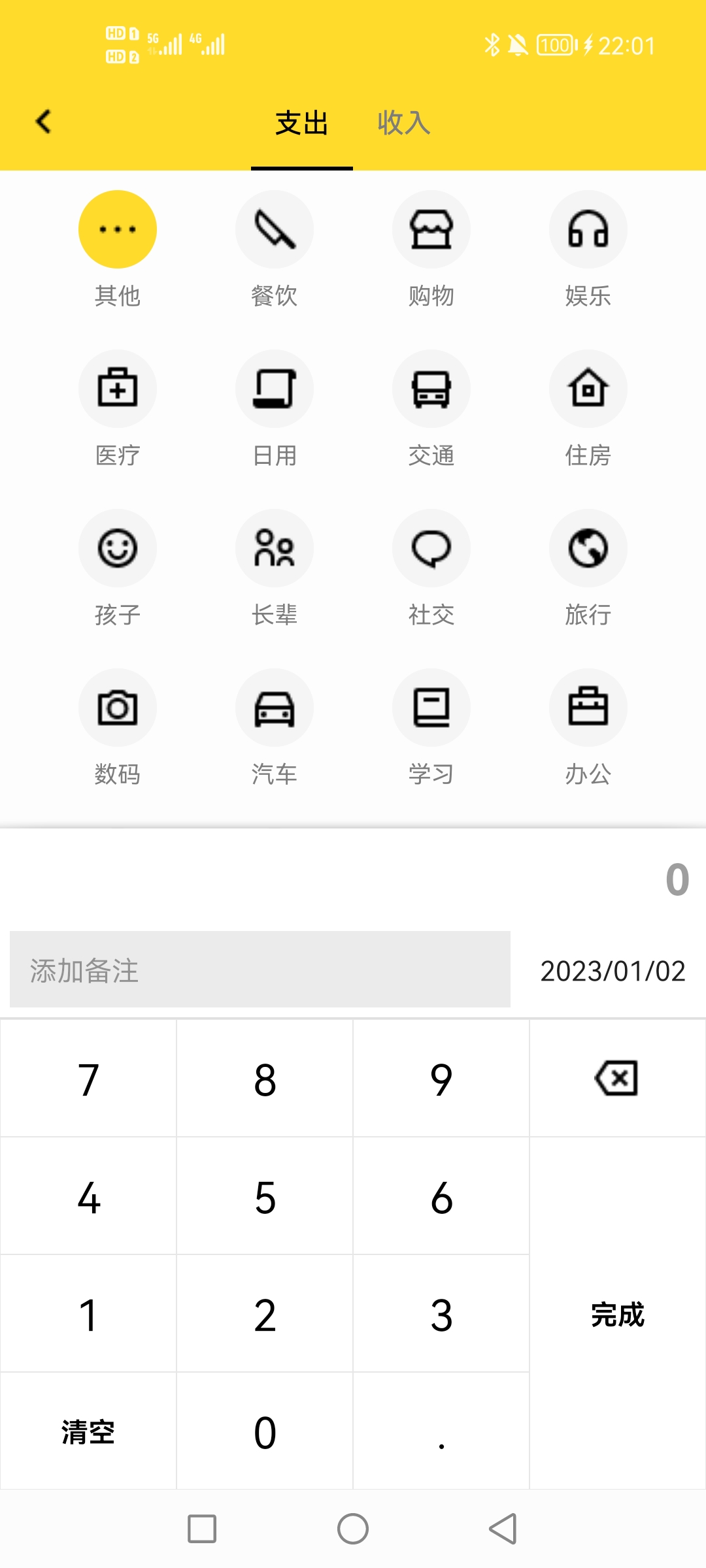This screenshot has height=1568, width=706.
Task: Select the 餐饮 dining category icon
Action: pos(274,229)
